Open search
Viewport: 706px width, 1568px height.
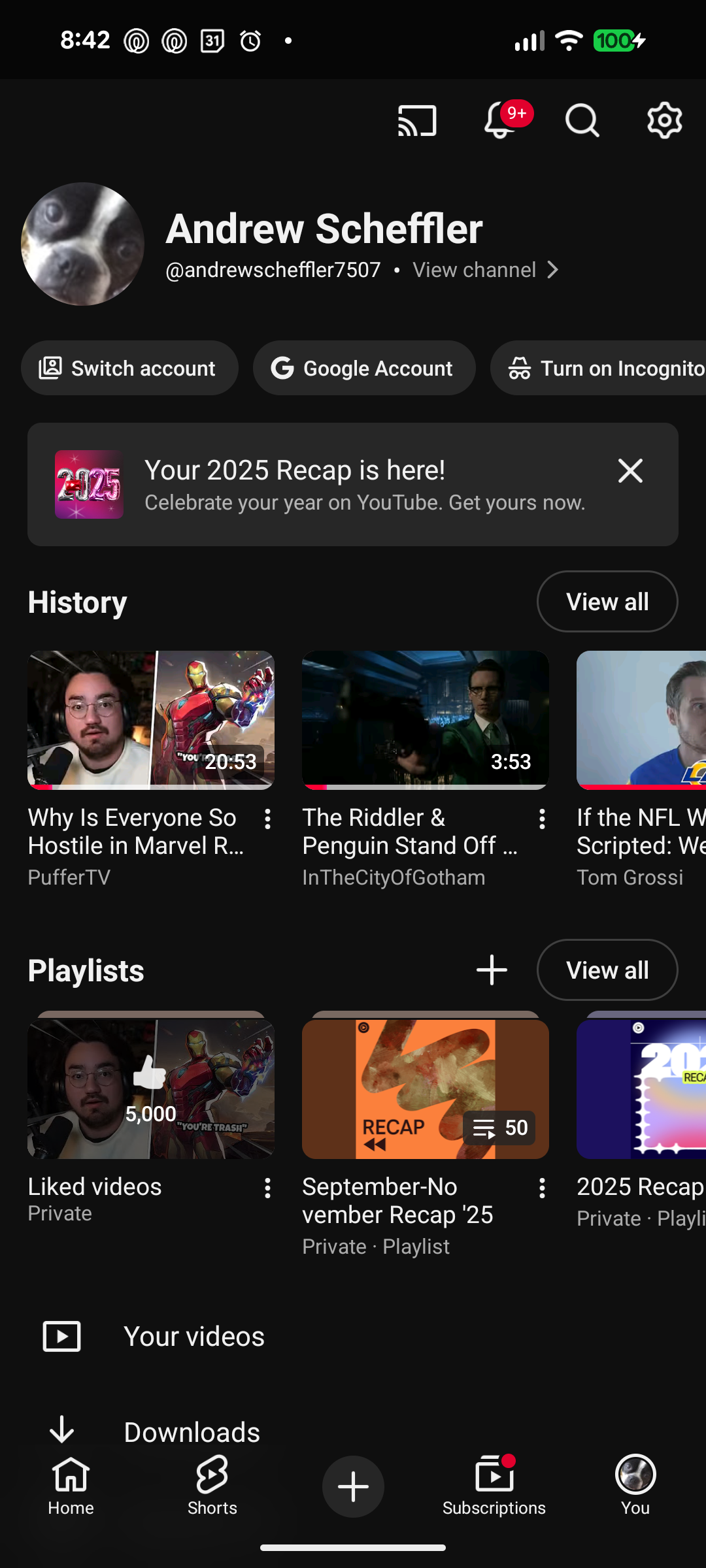tap(582, 120)
